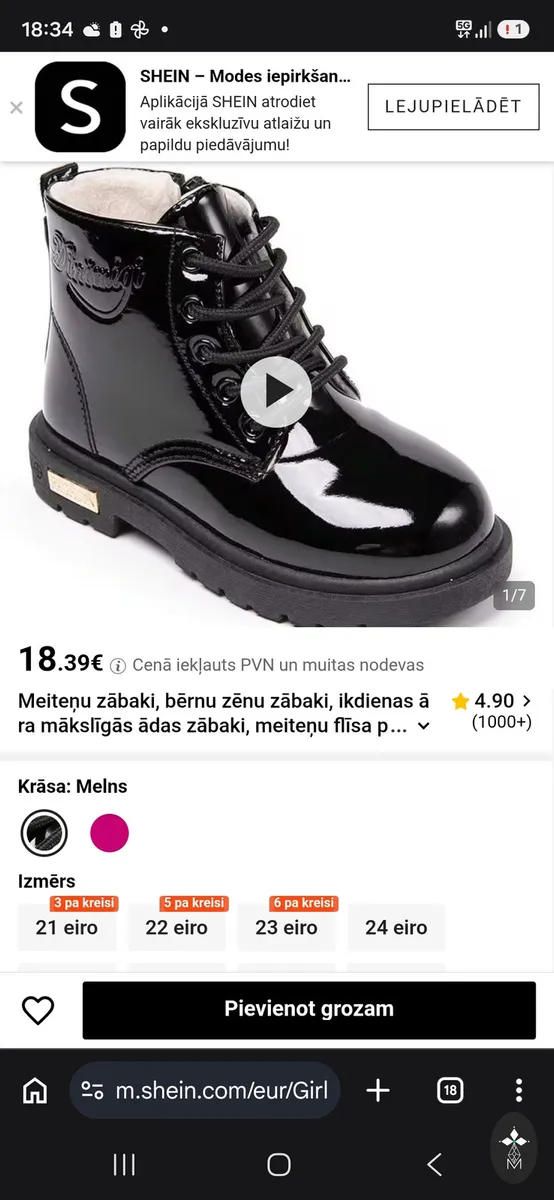
Task: Select the black color swatch
Action: pyautogui.click(x=44, y=833)
